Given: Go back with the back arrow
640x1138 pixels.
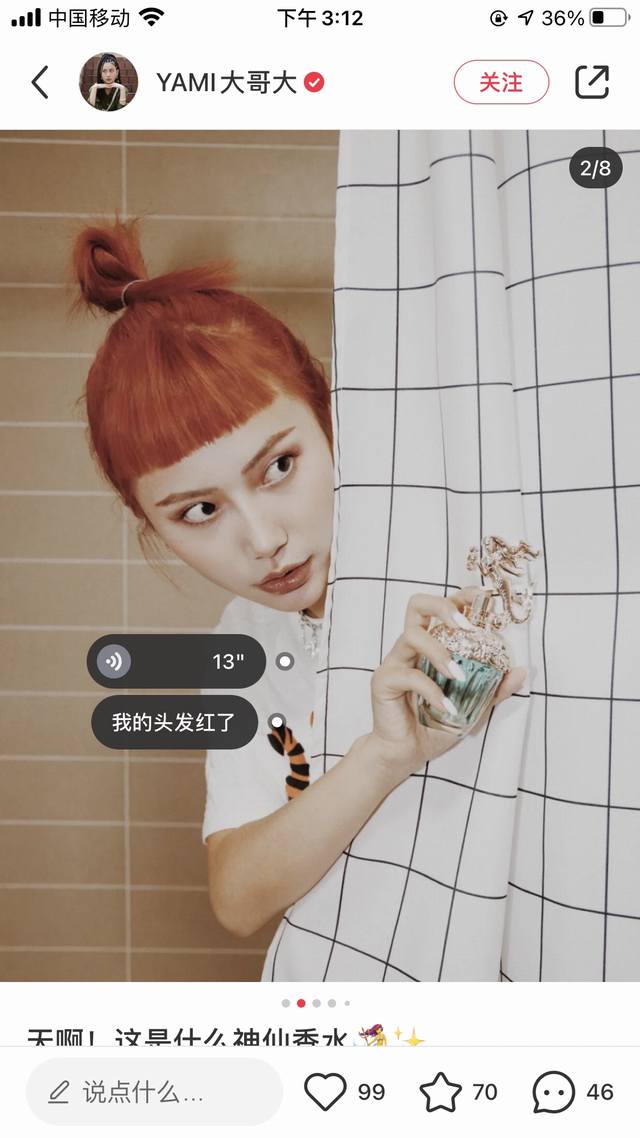Looking at the screenshot, I should 40,82.
